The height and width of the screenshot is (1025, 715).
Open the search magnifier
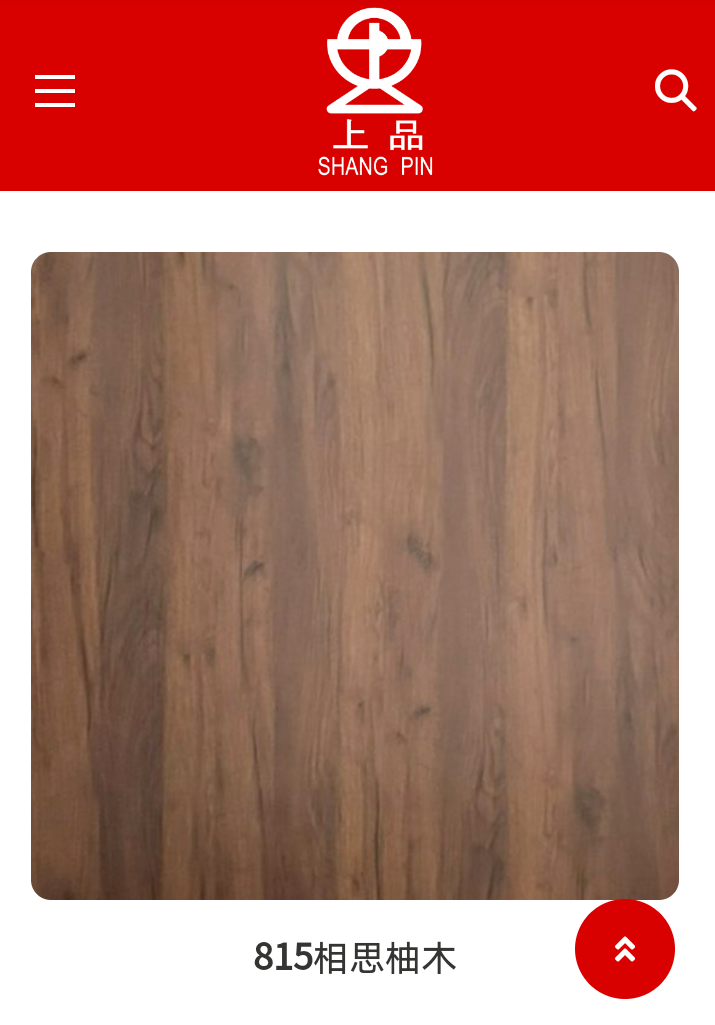675,90
